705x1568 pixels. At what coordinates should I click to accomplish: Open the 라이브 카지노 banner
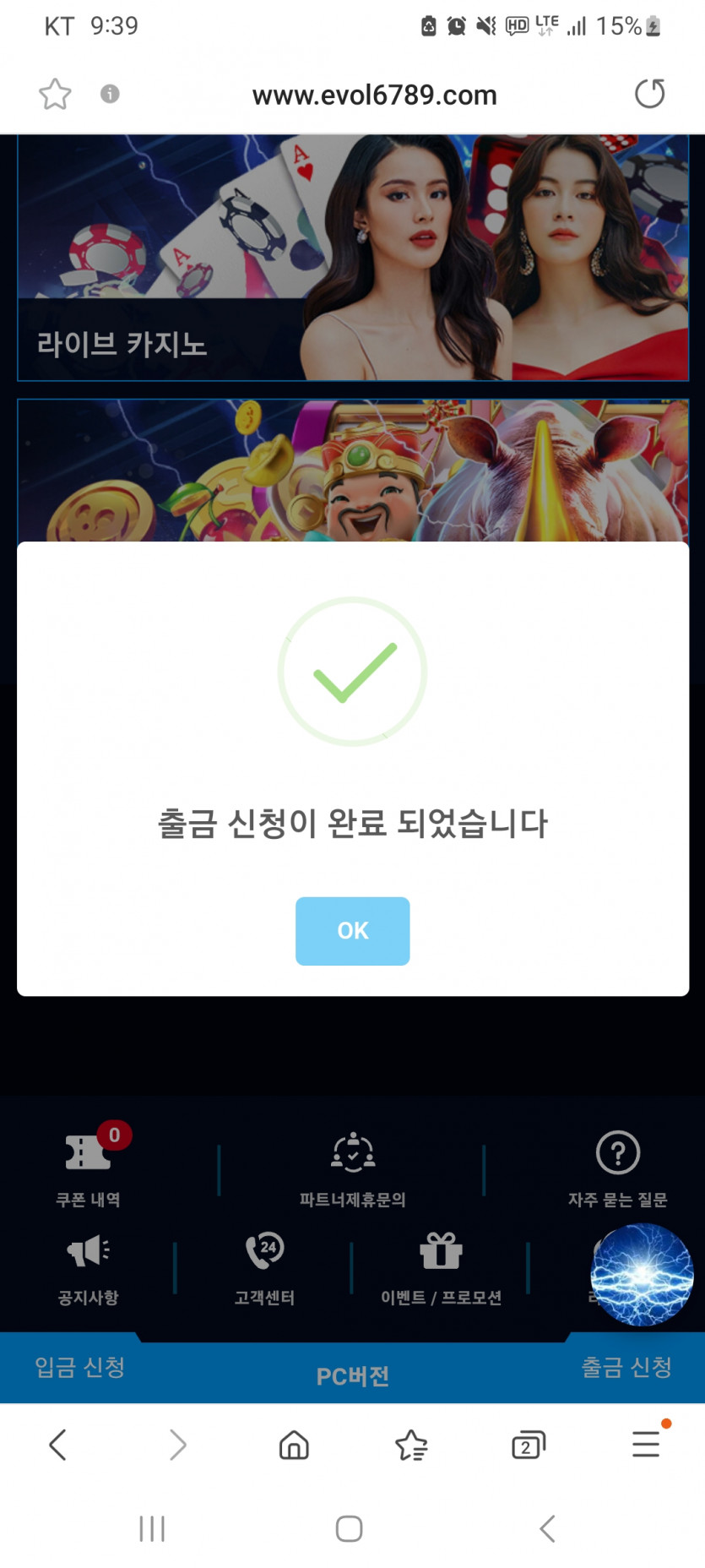[353, 258]
